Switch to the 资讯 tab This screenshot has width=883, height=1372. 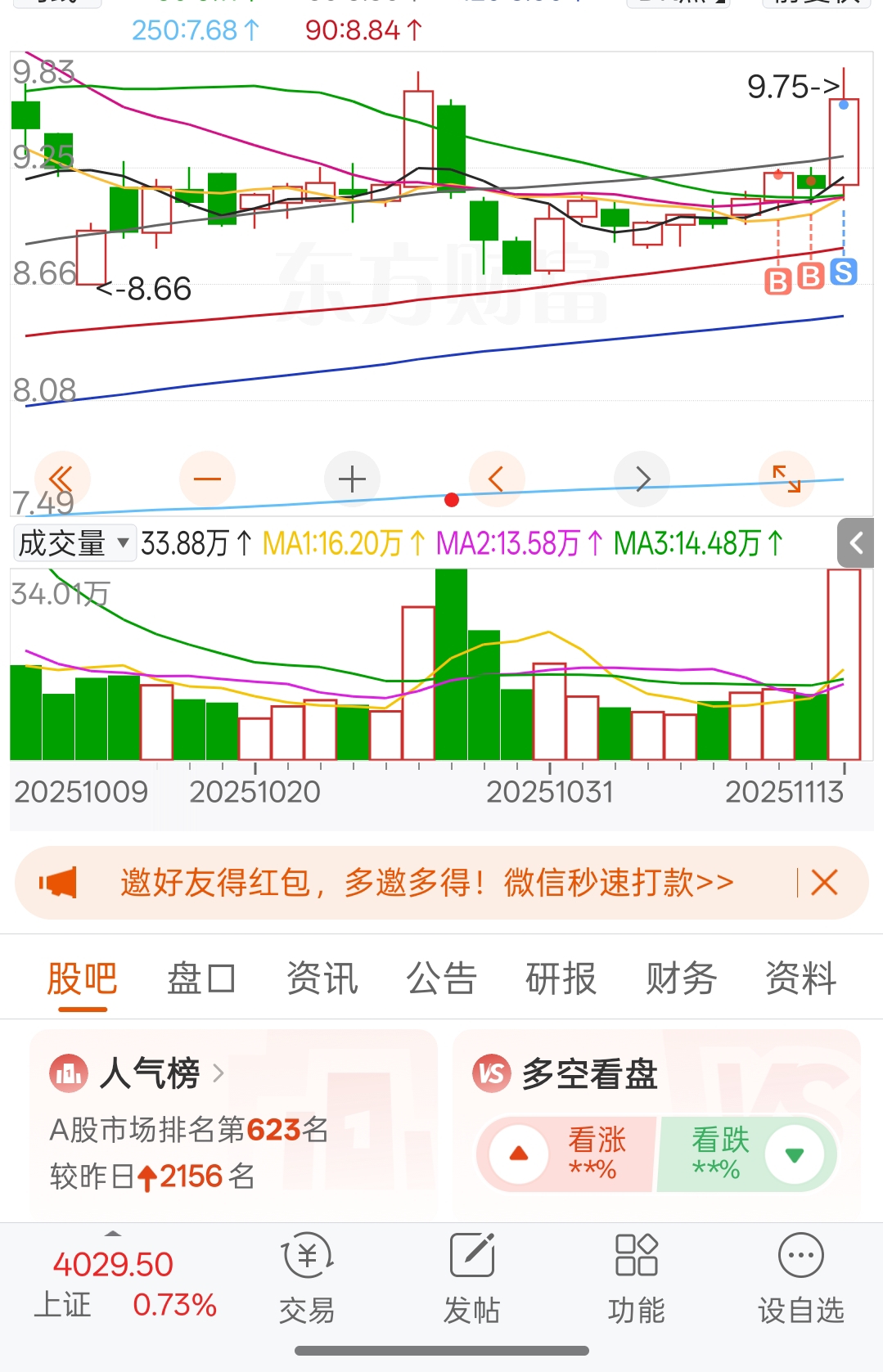point(322,978)
